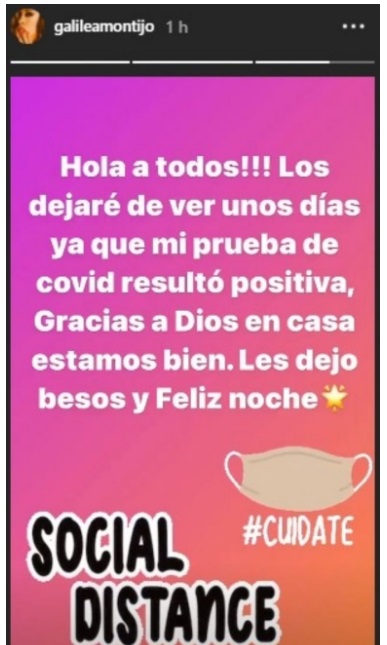
Task: Open galileamontijo's profile picture
Action: pyautogui.click(x=27, y=27)
